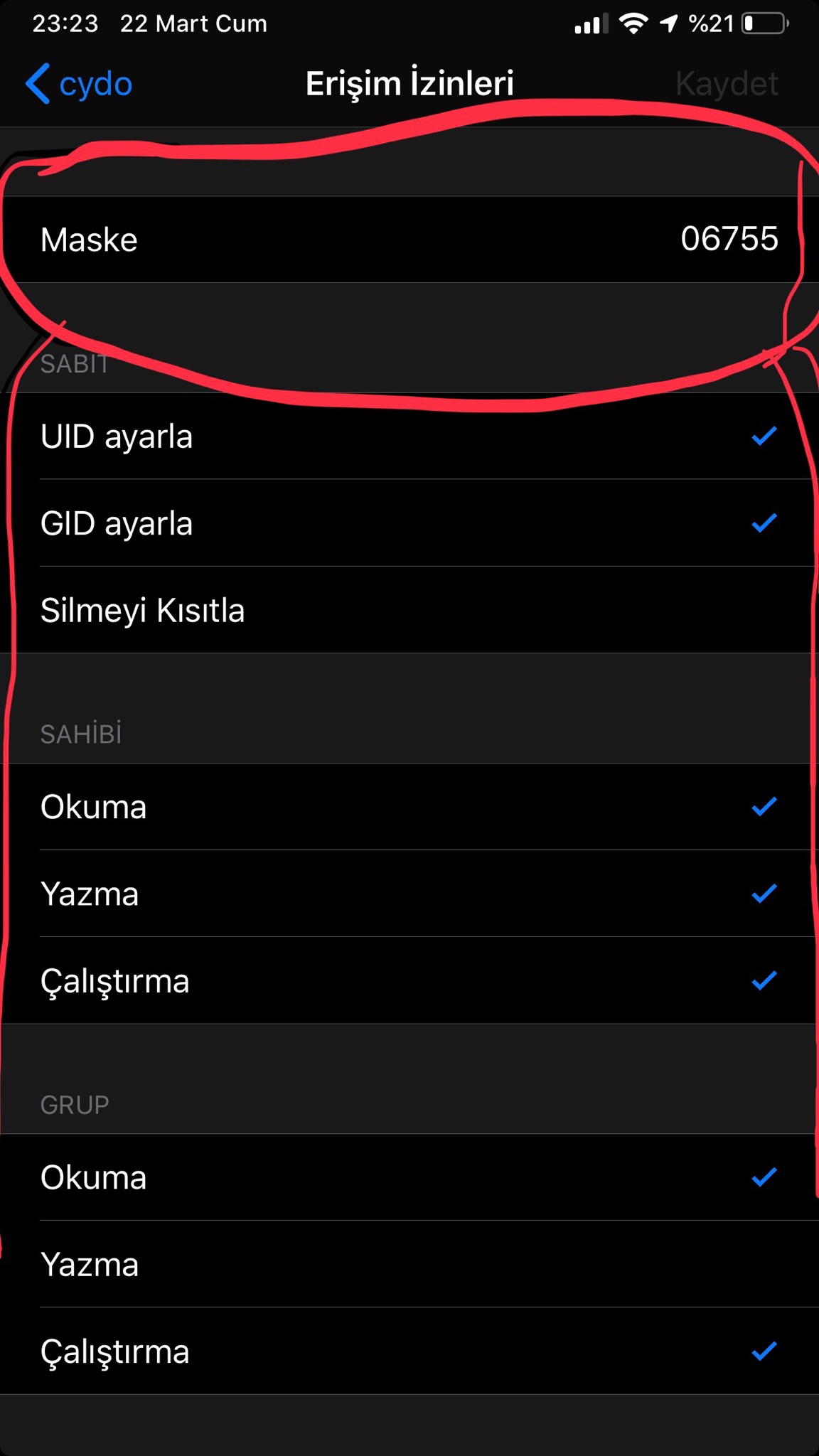This screenshot has height=1456, width=819.
Task: Uncheck GID ayarla
Action: 409,523
